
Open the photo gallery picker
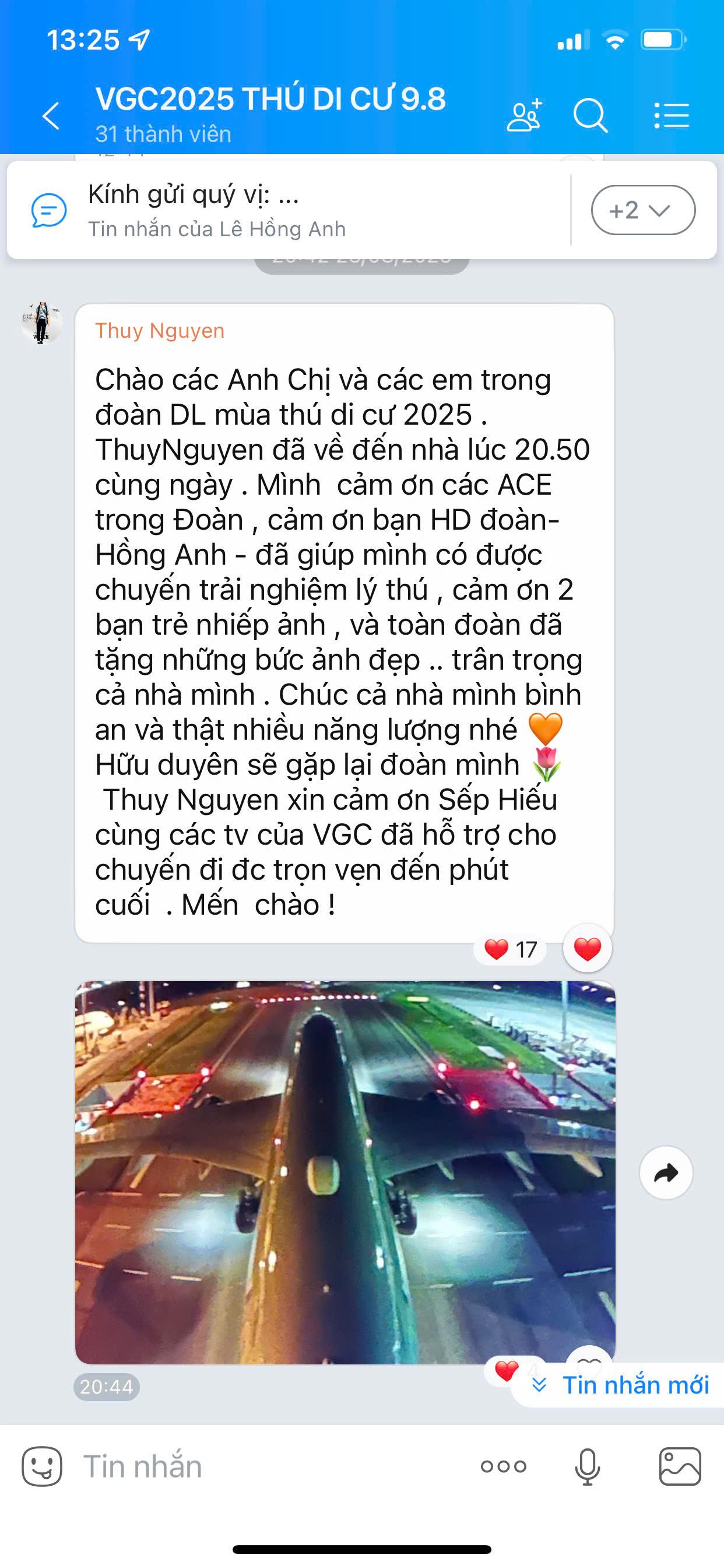pos(680,1466)
